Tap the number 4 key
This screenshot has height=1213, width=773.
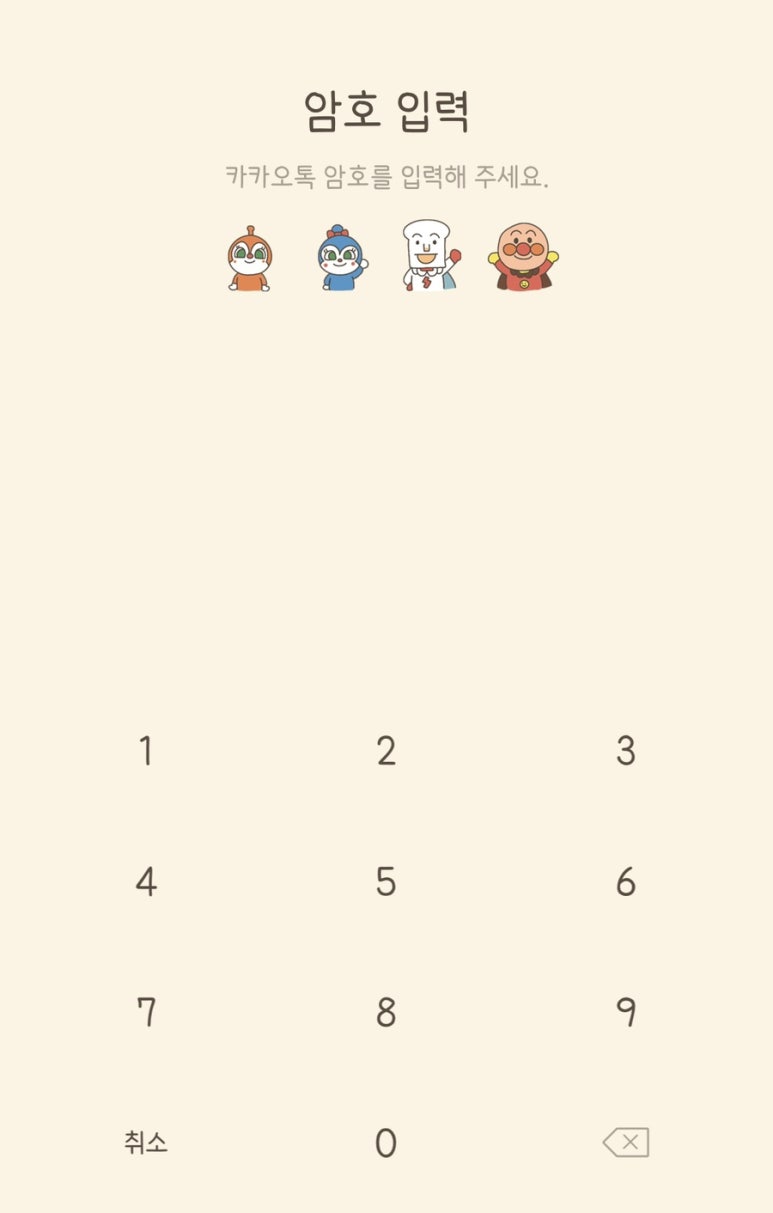click(x=146, y=882)
